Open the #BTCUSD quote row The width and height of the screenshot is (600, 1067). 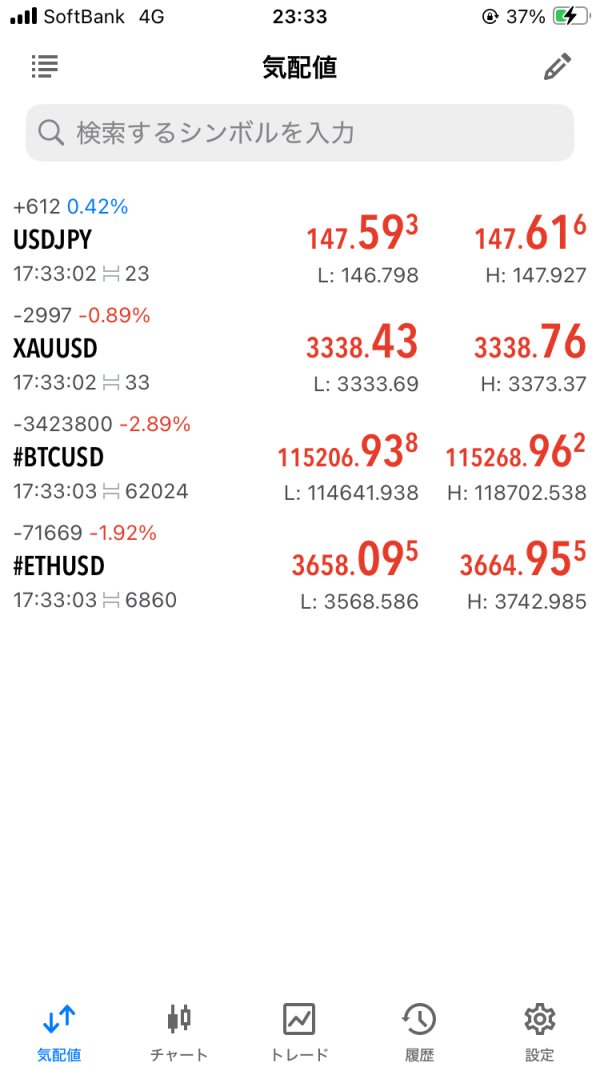tap(300, 458)
